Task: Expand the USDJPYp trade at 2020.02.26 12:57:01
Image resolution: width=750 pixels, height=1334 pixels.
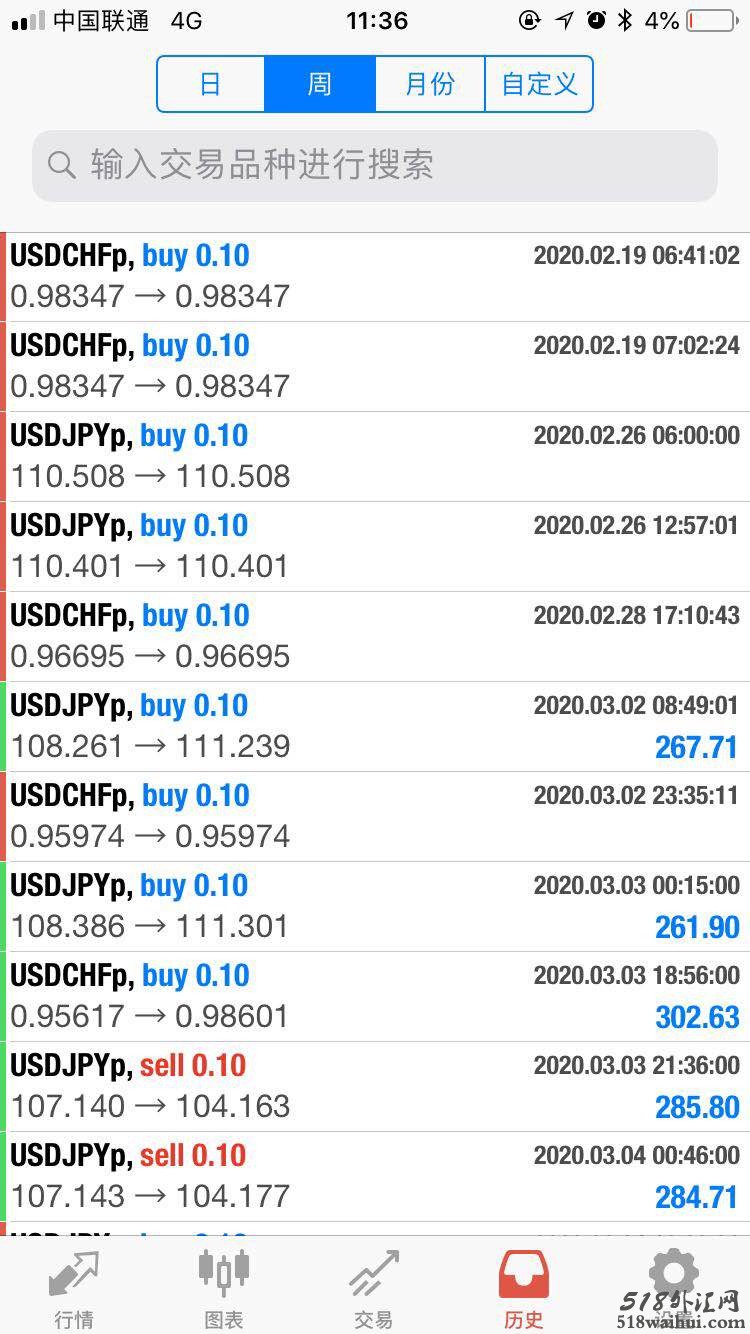Action: [375, 547]
